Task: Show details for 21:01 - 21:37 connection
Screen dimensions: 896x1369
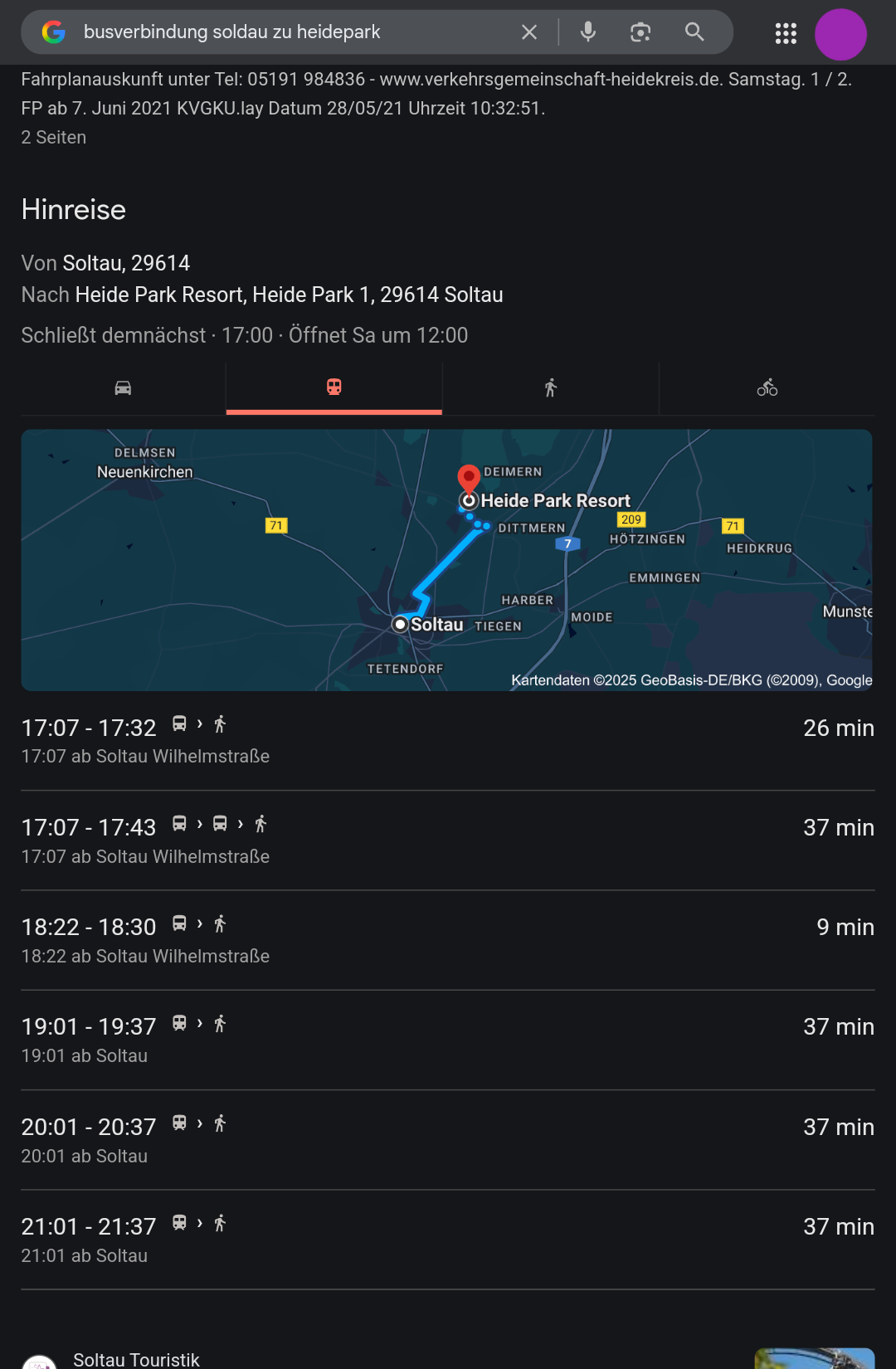Action: (446, 1239)
